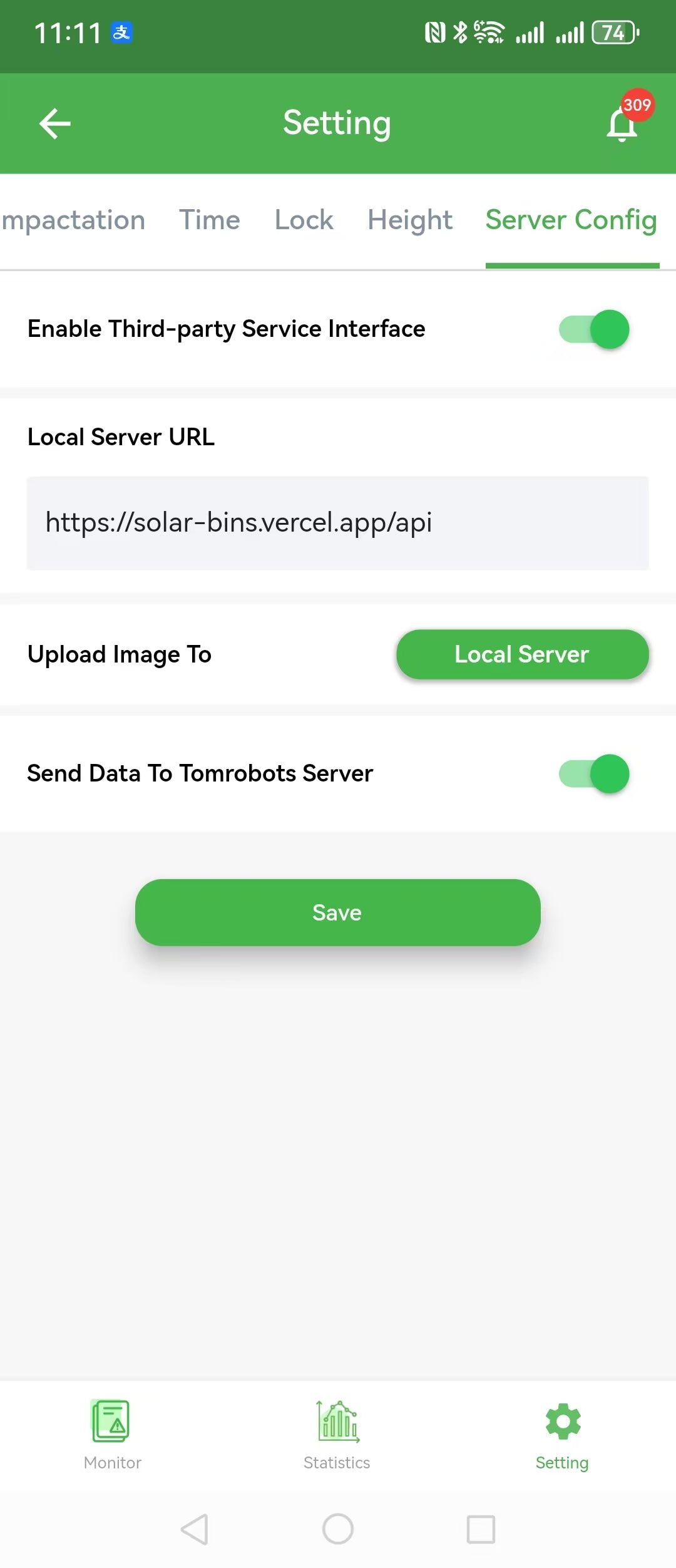676x1568 pixels.
Task: Switch to the Time tab
Action: [x=210, y=220]
